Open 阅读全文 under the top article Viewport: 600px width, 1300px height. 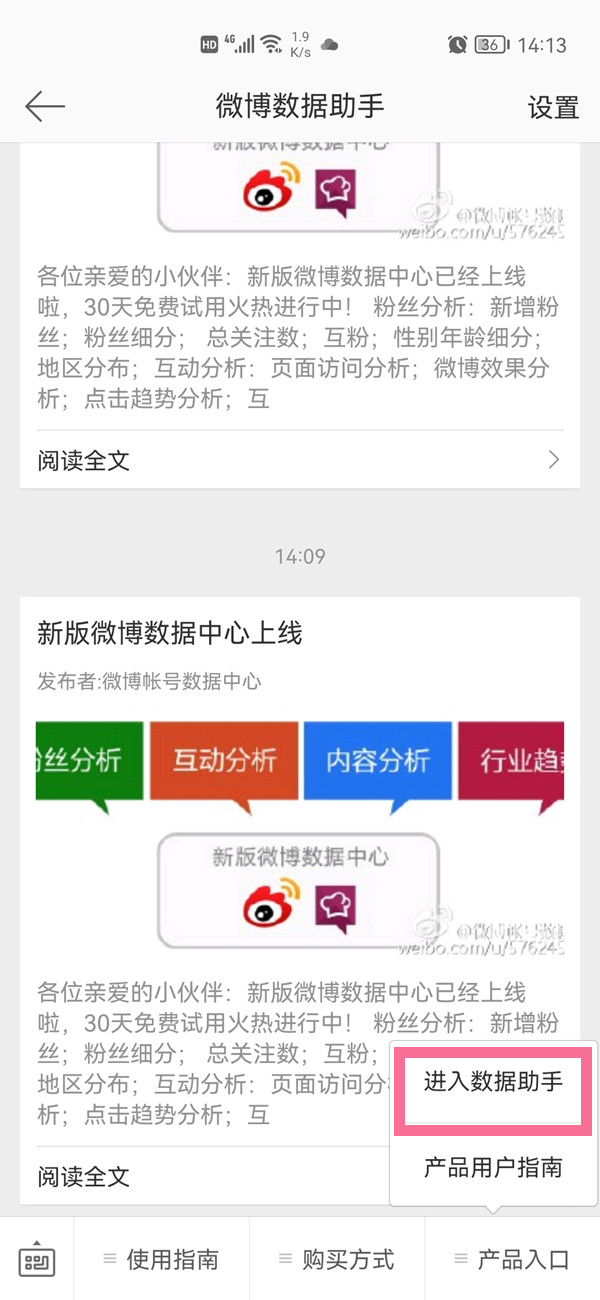(300, 460)
